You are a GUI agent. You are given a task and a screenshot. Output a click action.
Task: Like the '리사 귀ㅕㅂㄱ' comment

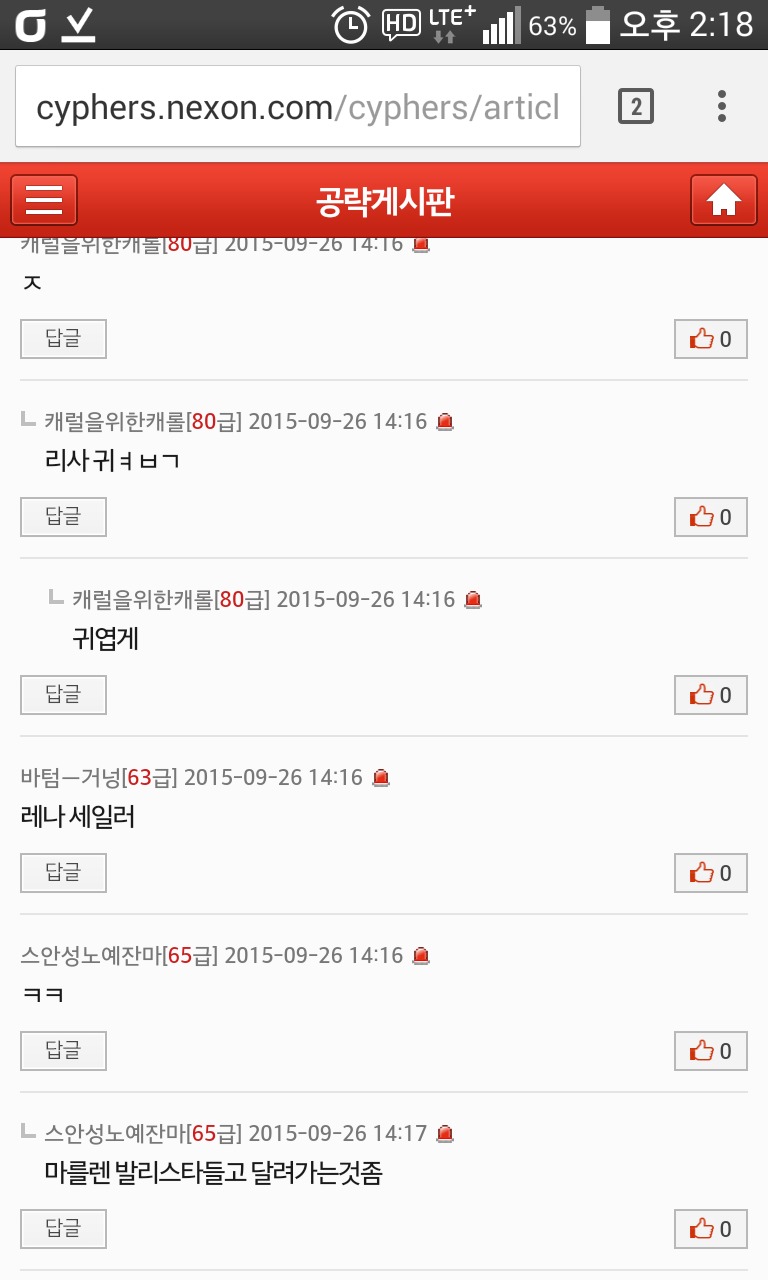(711, 517)
